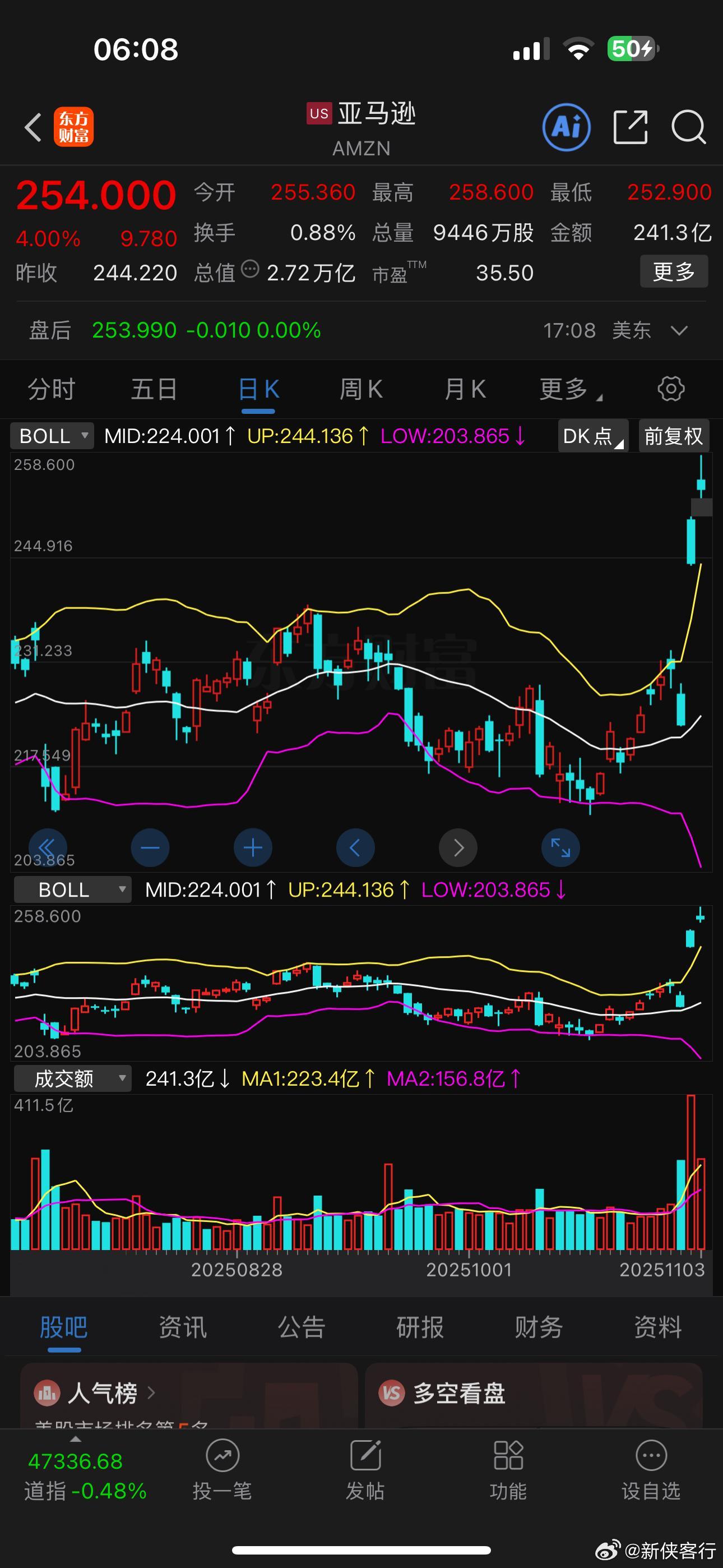723x1568 pixels.
Task: Zoom in the chart with plus icon
Action: click(x=253, y=847)
